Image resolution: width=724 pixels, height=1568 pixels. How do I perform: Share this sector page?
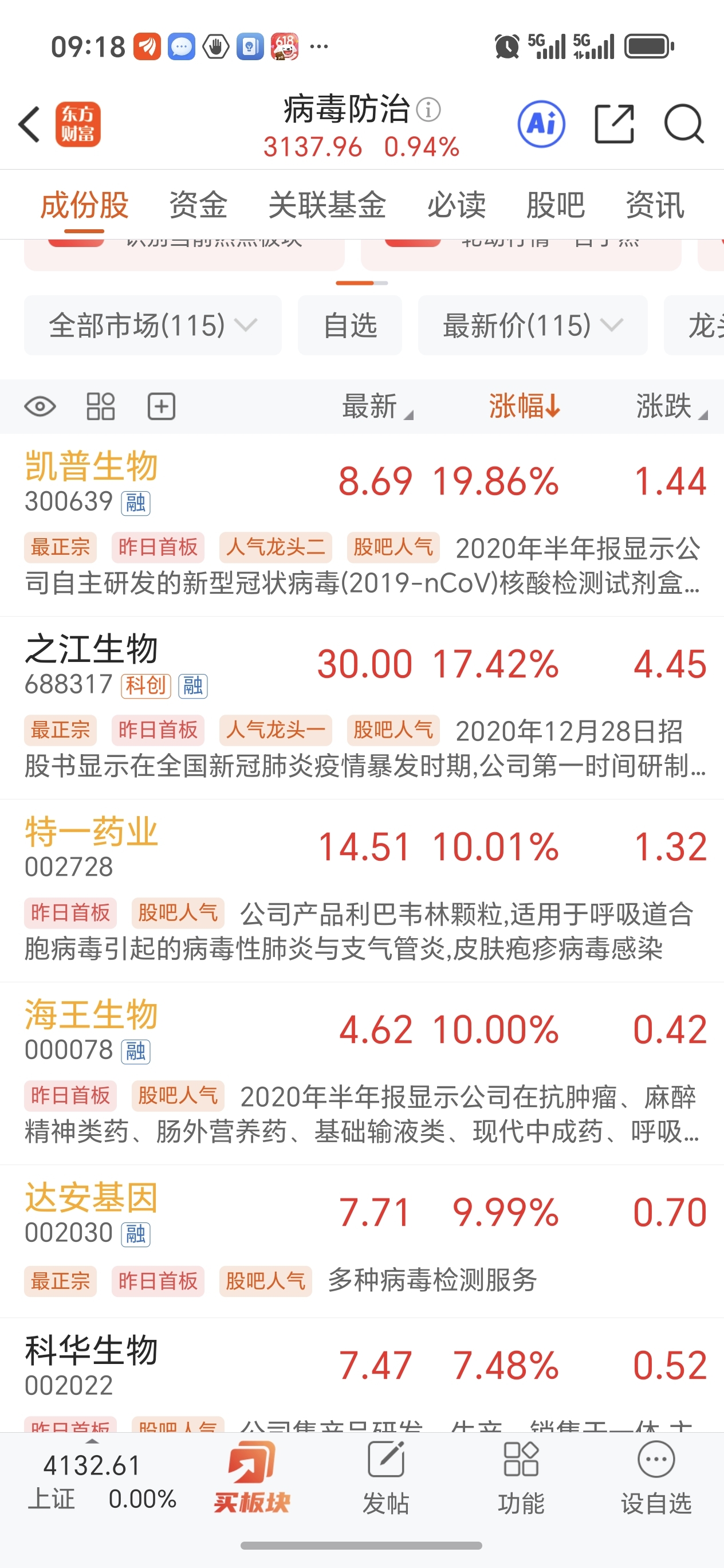click(x=614, y=124)
